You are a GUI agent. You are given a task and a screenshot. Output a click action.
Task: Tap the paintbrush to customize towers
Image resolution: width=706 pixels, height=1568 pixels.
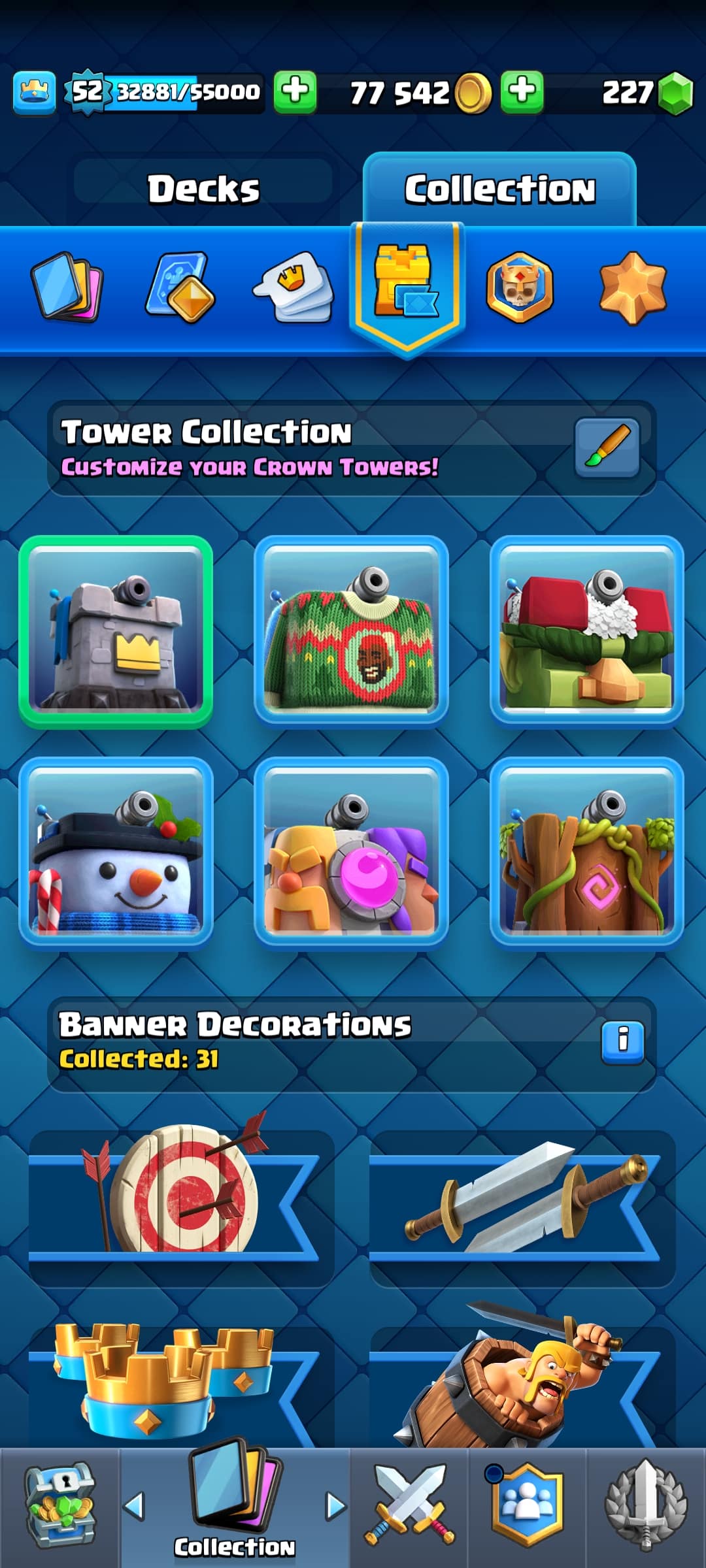point(607,448)
